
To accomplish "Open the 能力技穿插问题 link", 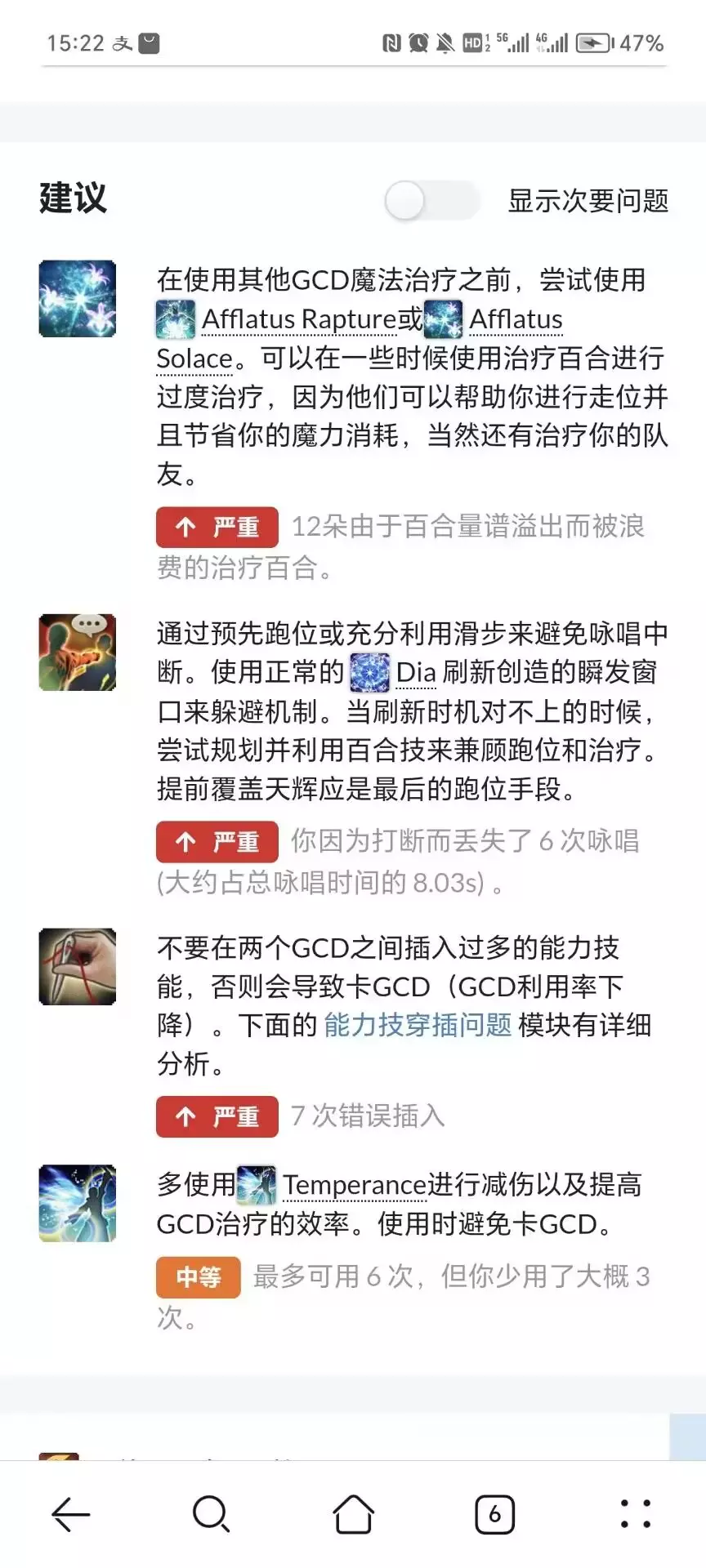I will coord(418,1025).
